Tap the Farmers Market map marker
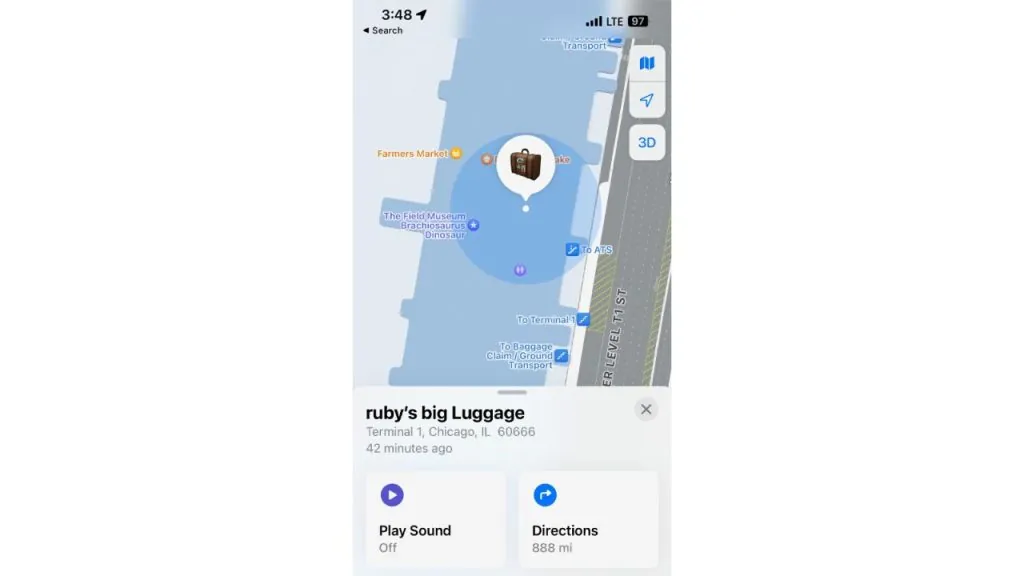1024x576 pixels. click(456, 153)
